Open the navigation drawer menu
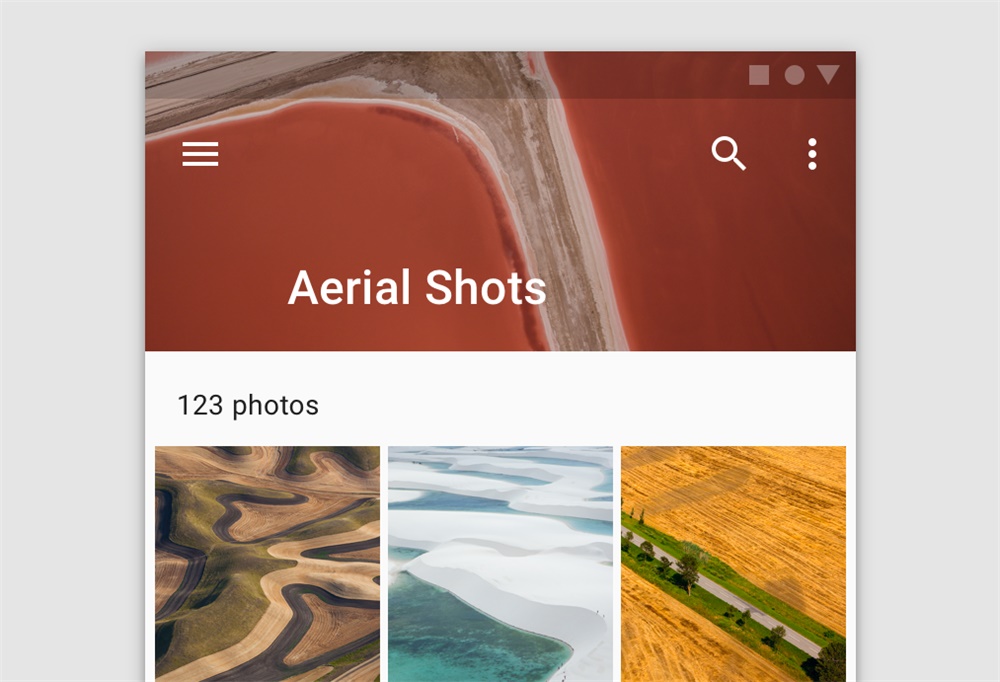1000x682 pixels. (x=200, y=154)
